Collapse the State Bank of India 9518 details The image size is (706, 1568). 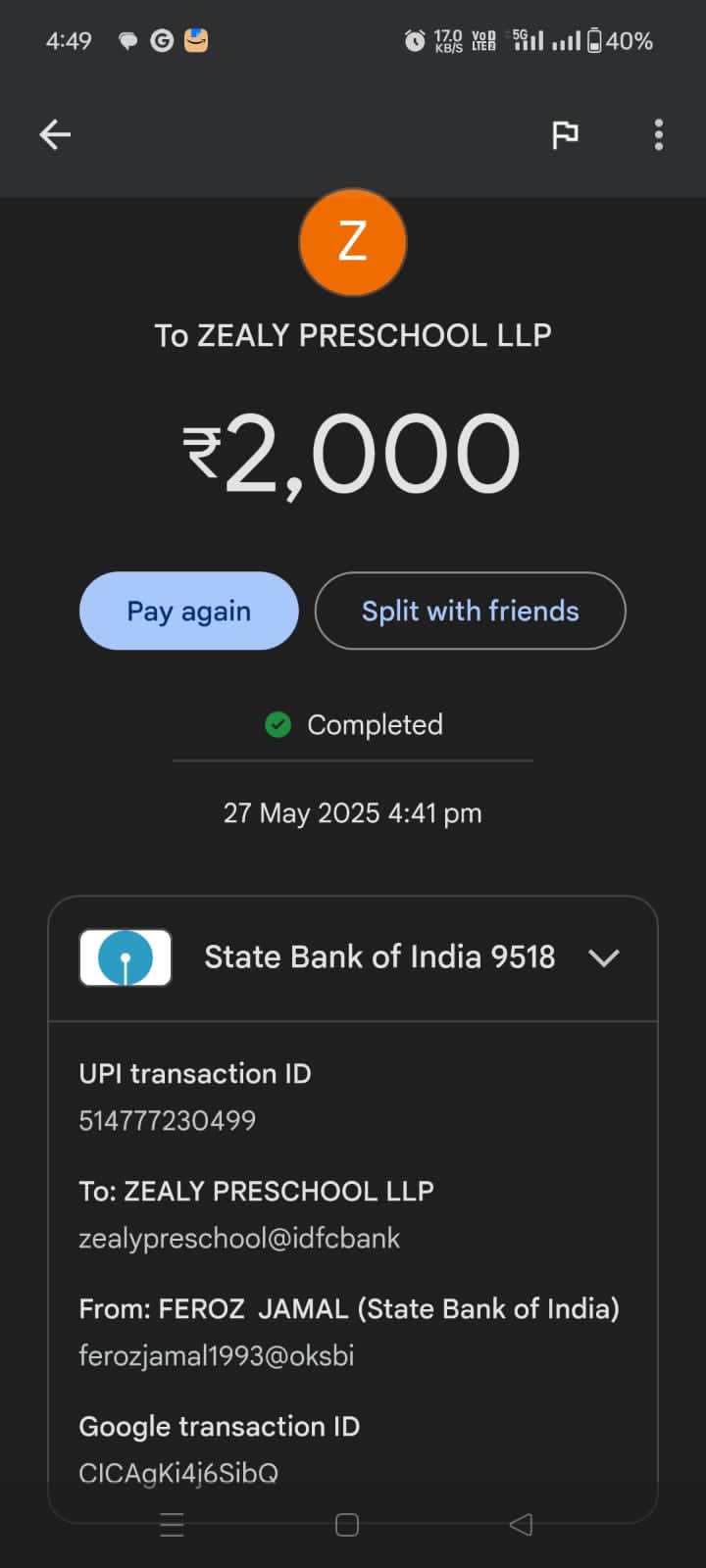(604, 957)
